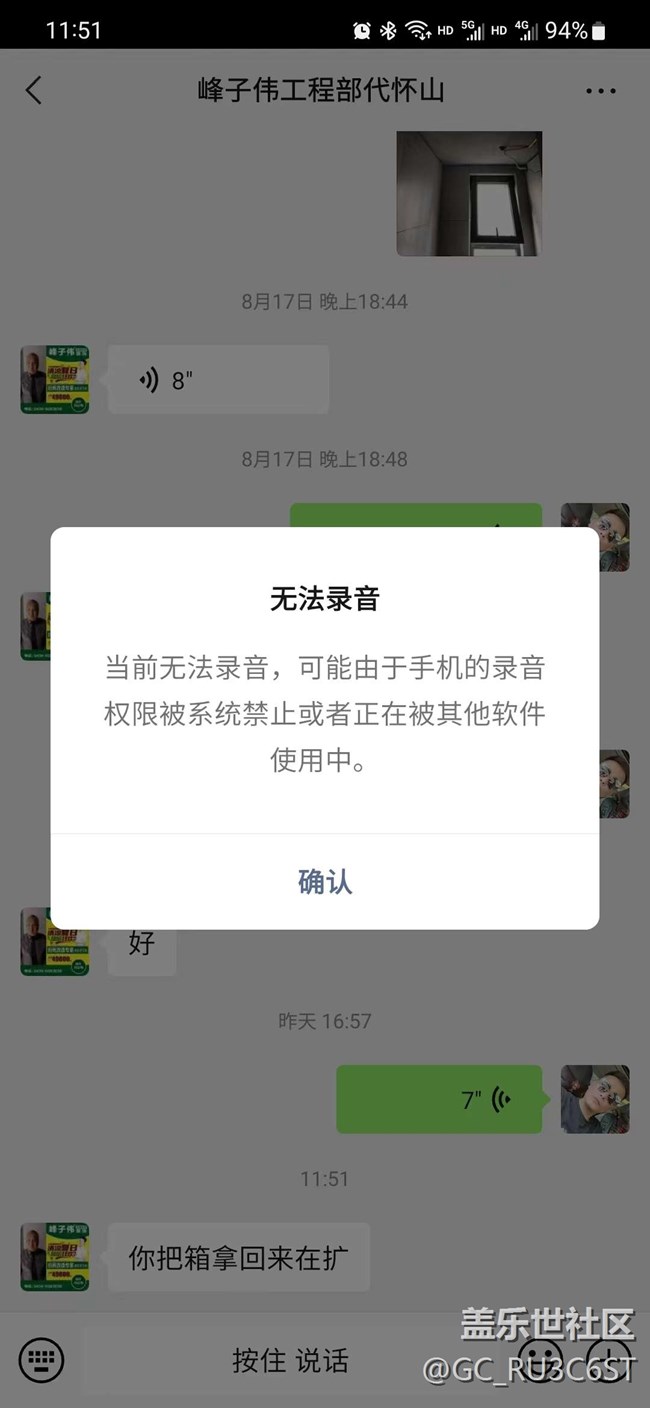Confirm the 无法录音 dialog with 确认
Viewport: 650px width, 1408px height.
tap(325, 882)
